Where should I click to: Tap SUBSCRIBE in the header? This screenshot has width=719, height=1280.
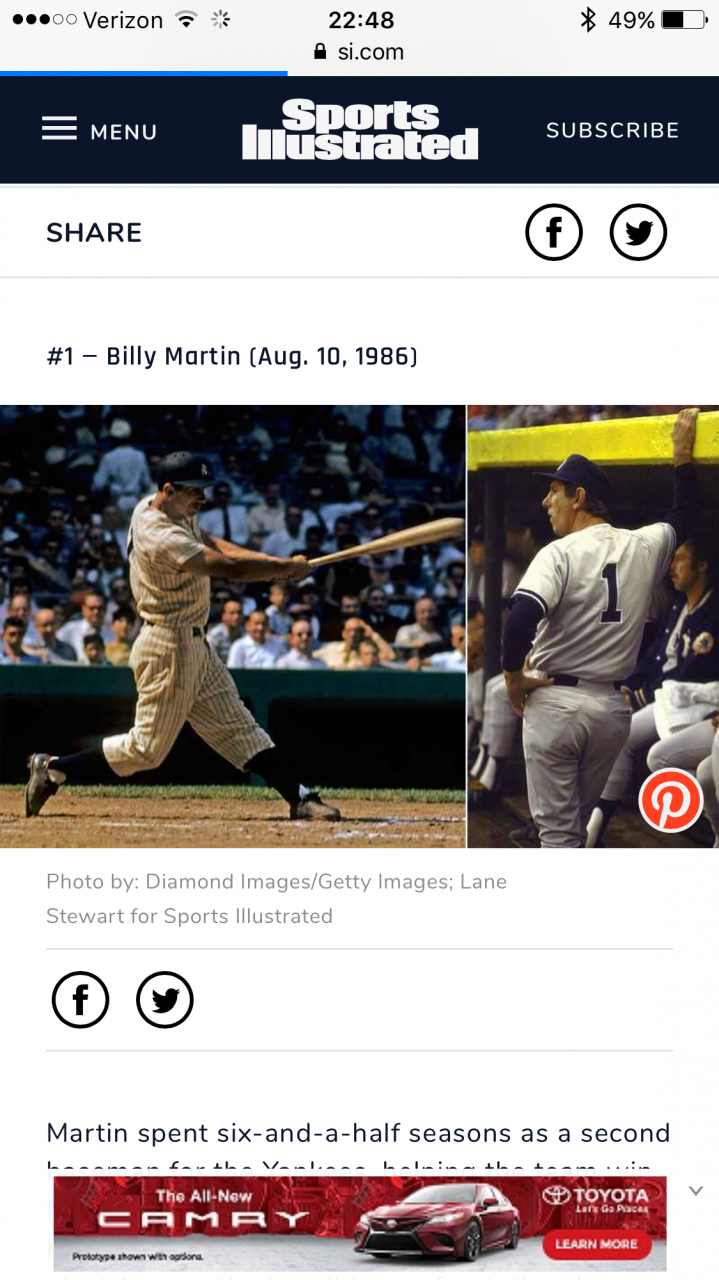pyautogui.click(x=612, y=130)
